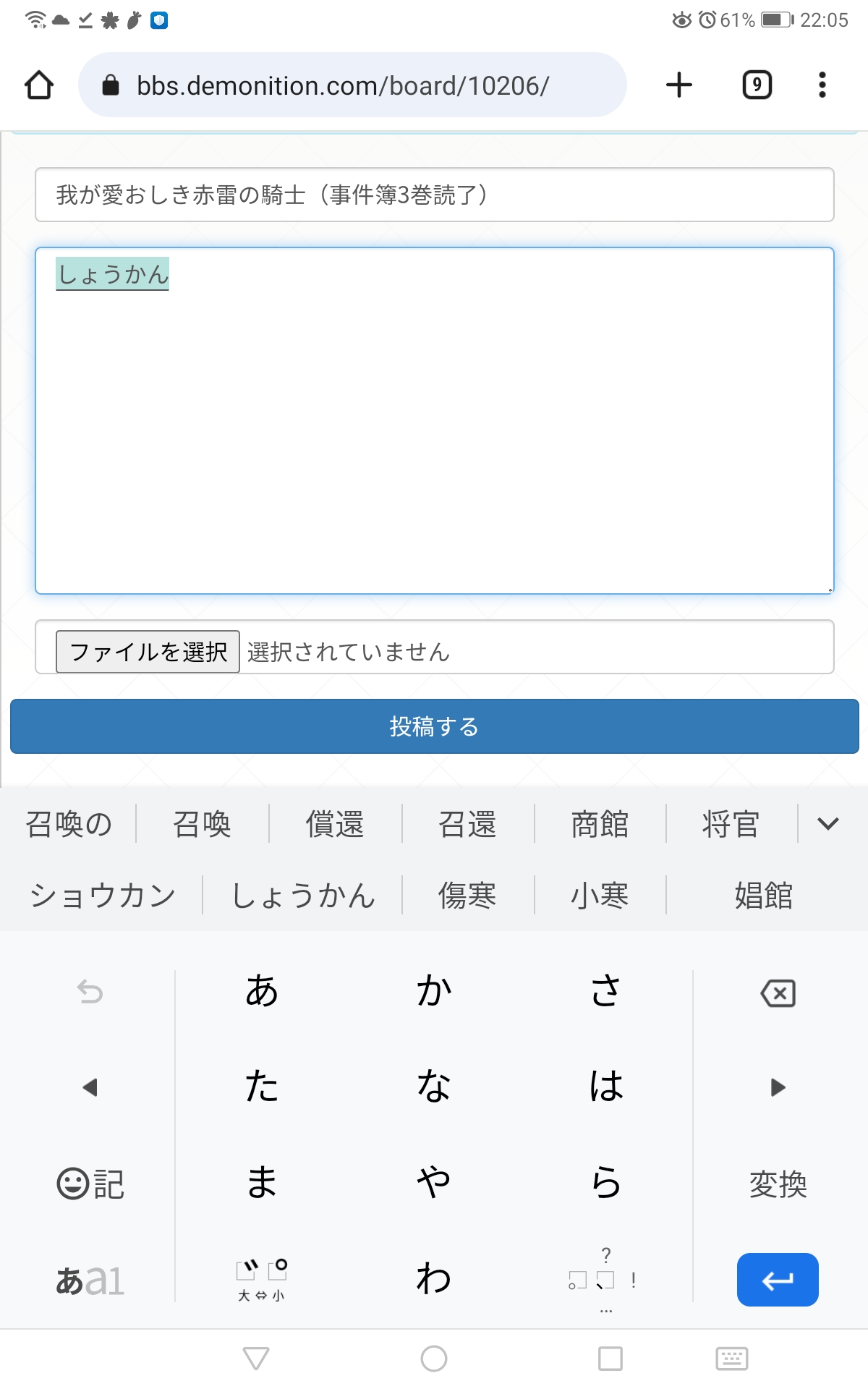Tap the system back navigation button

(x=257, y=1359)
